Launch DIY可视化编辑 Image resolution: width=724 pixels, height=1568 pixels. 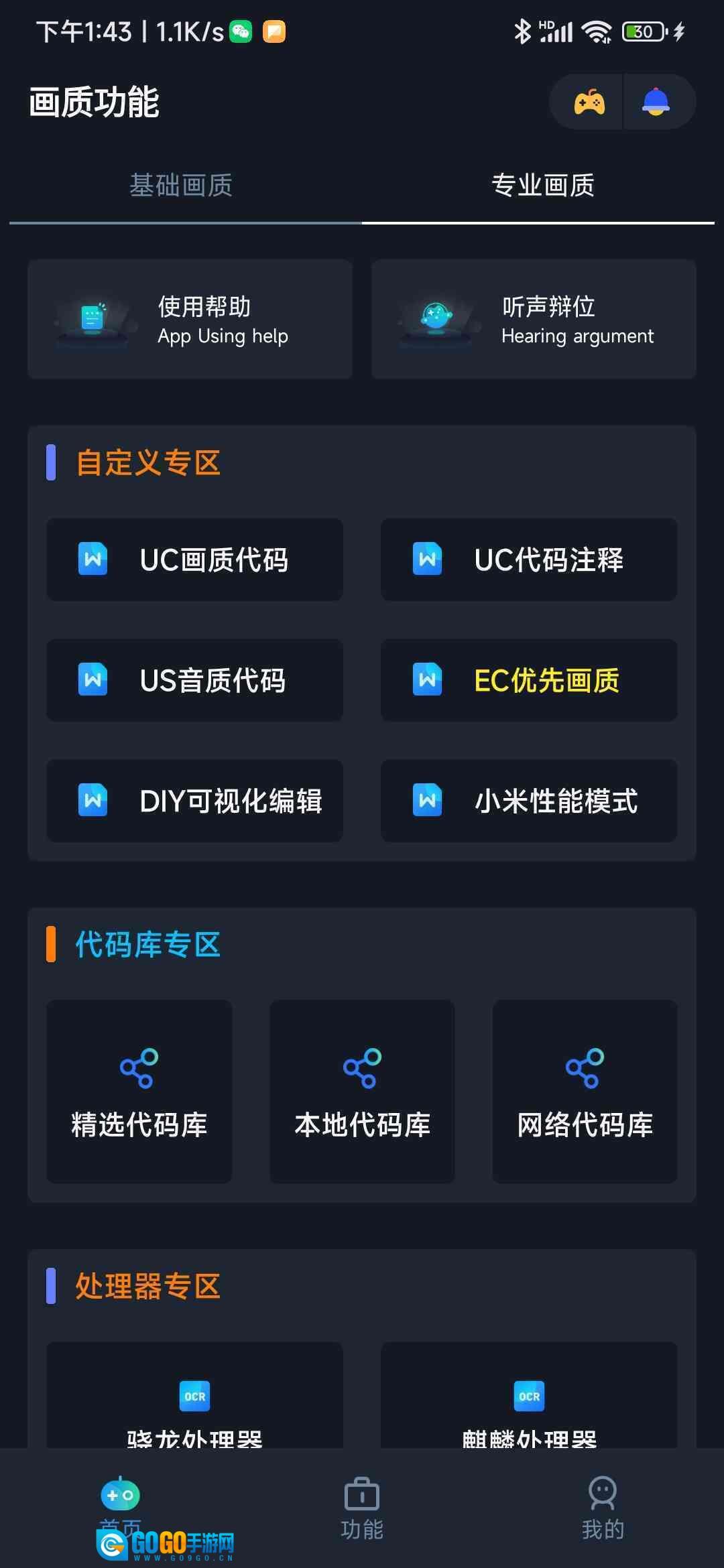[x=194, y=801]
